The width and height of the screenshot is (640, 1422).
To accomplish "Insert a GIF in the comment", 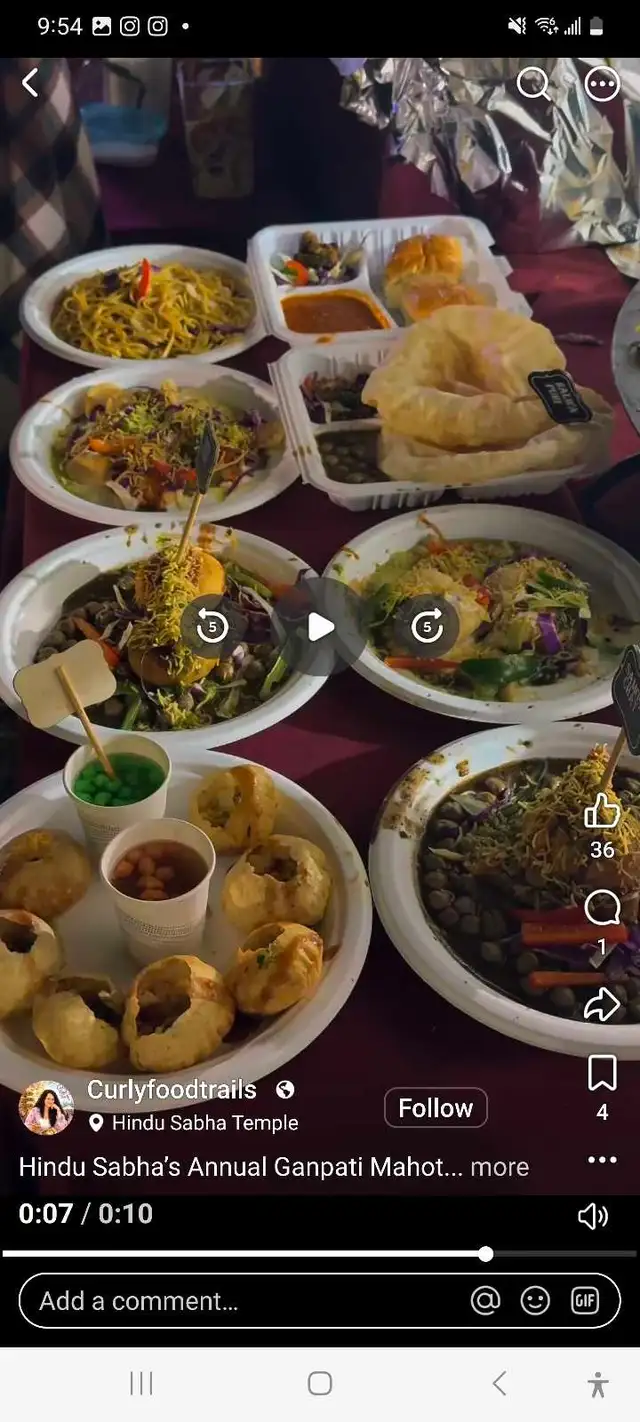I will [585, 1301].
